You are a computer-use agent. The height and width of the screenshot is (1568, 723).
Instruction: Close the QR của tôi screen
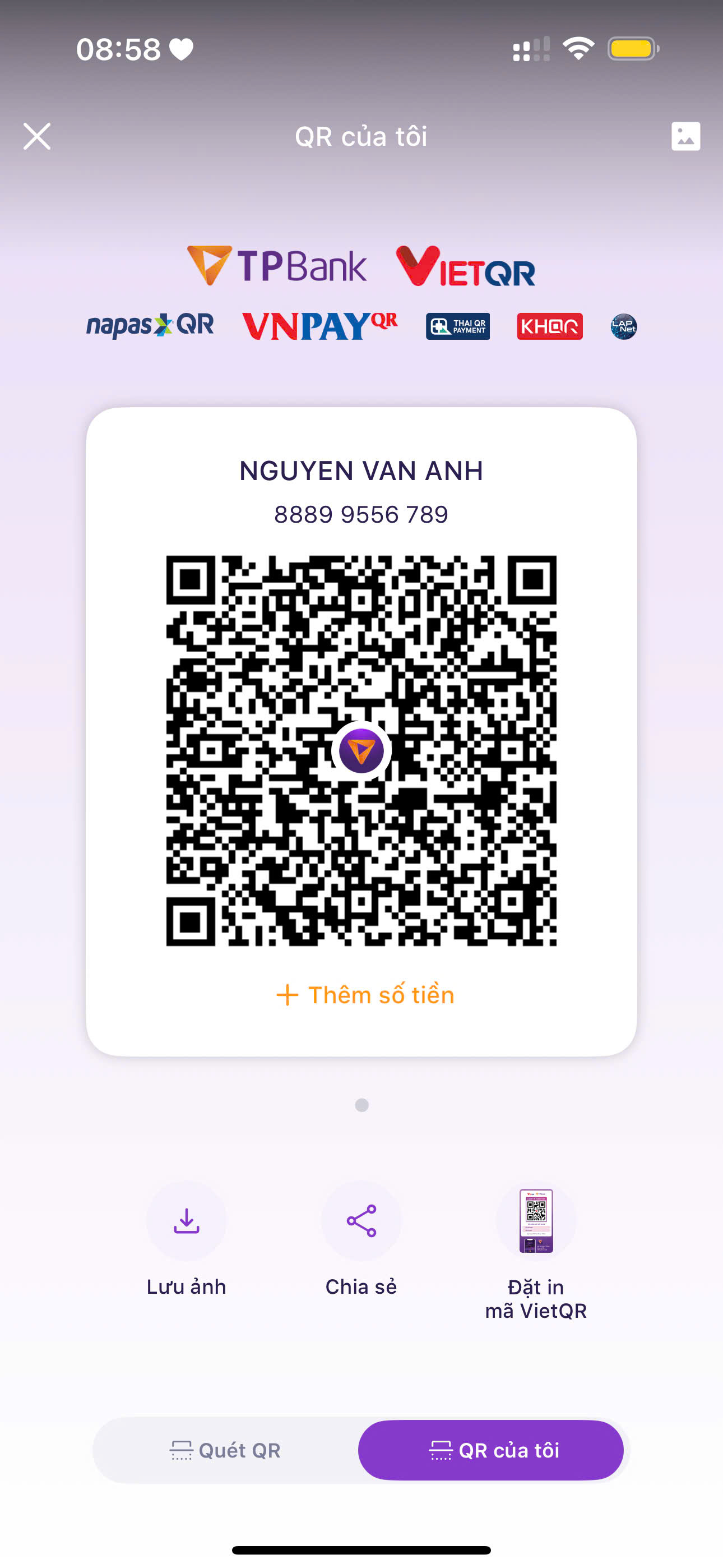tap(37, 136)
